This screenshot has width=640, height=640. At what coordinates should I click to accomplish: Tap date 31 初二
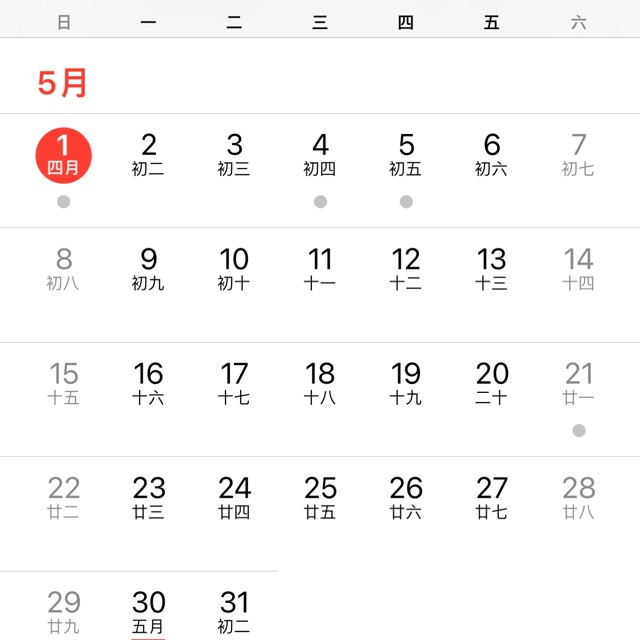(x=234, y=613)
